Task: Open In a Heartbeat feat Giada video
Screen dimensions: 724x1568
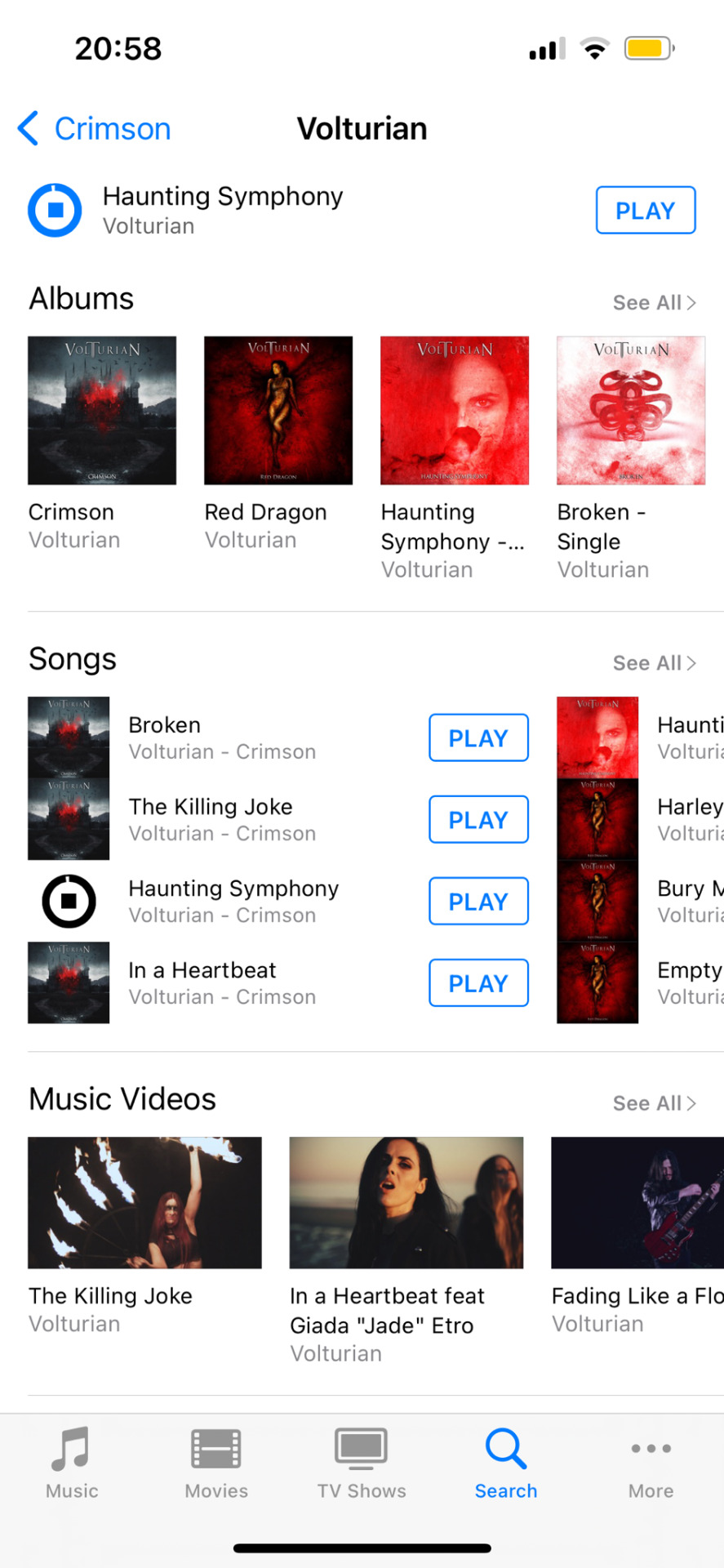Action: 406,1203
